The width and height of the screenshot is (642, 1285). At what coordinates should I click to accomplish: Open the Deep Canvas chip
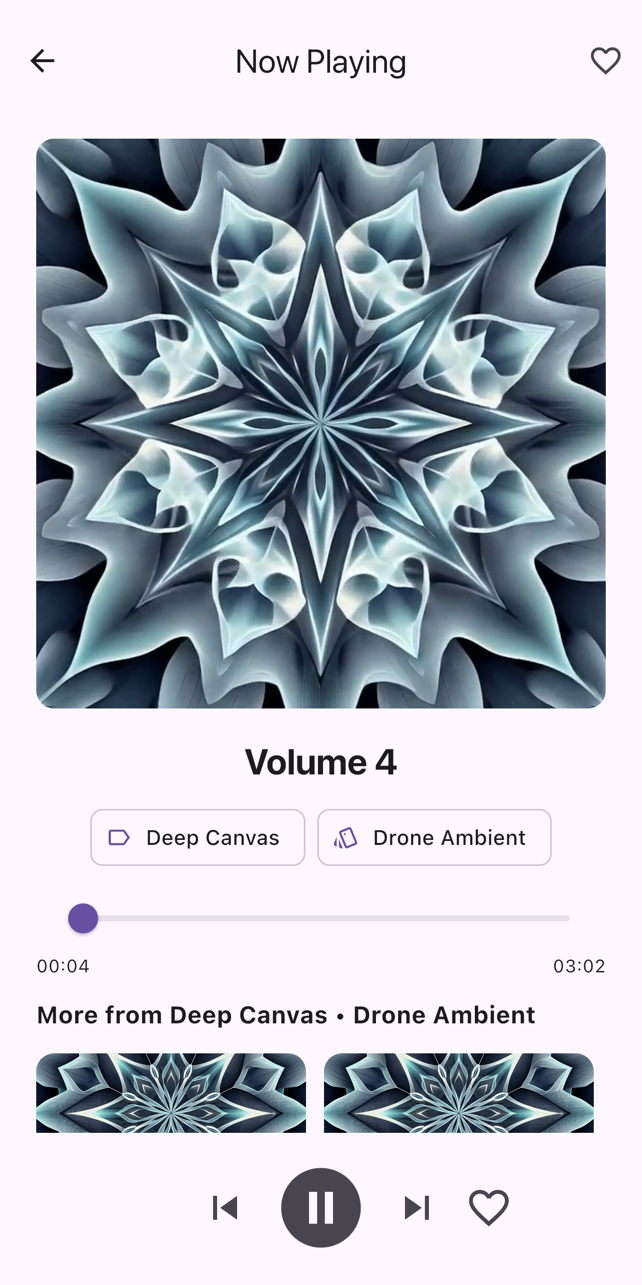197,837
